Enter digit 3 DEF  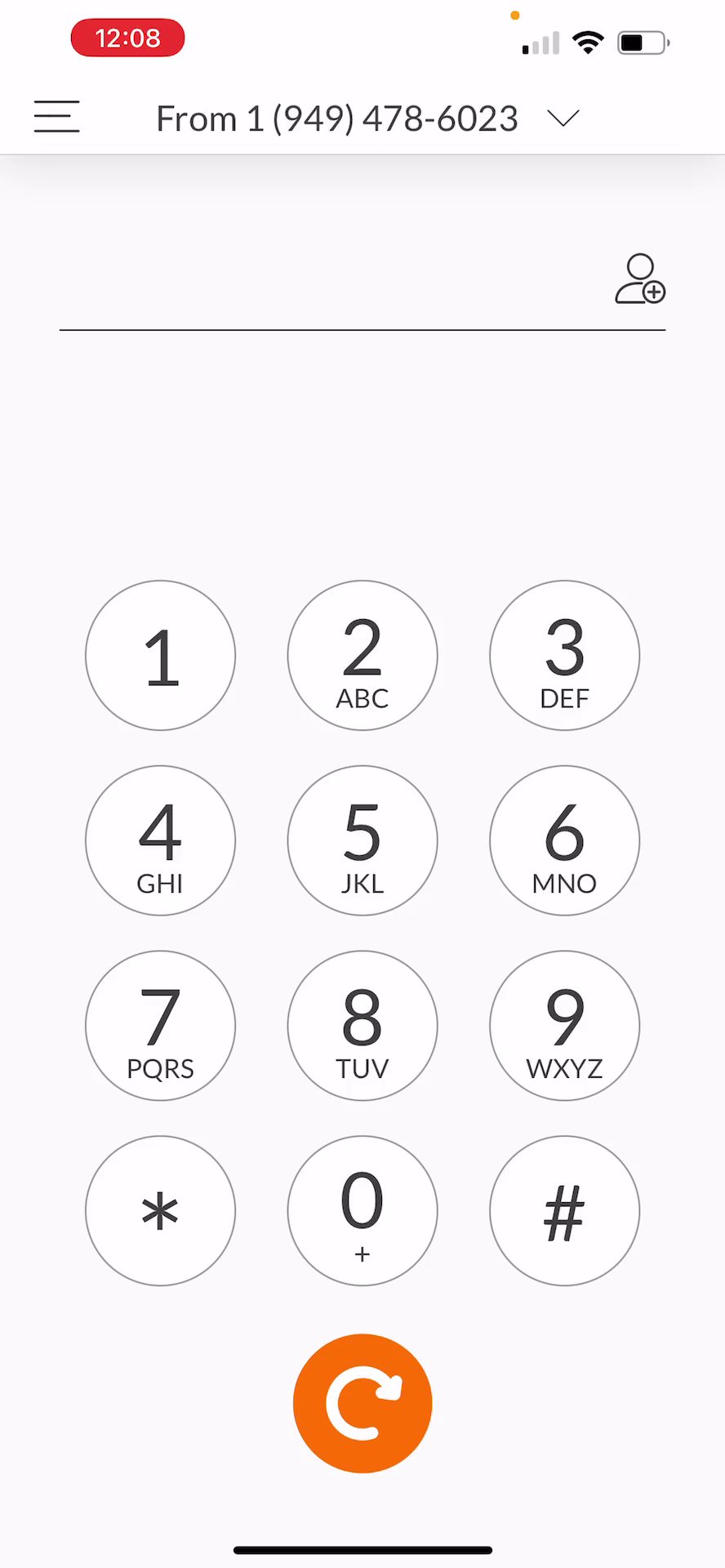564,656
